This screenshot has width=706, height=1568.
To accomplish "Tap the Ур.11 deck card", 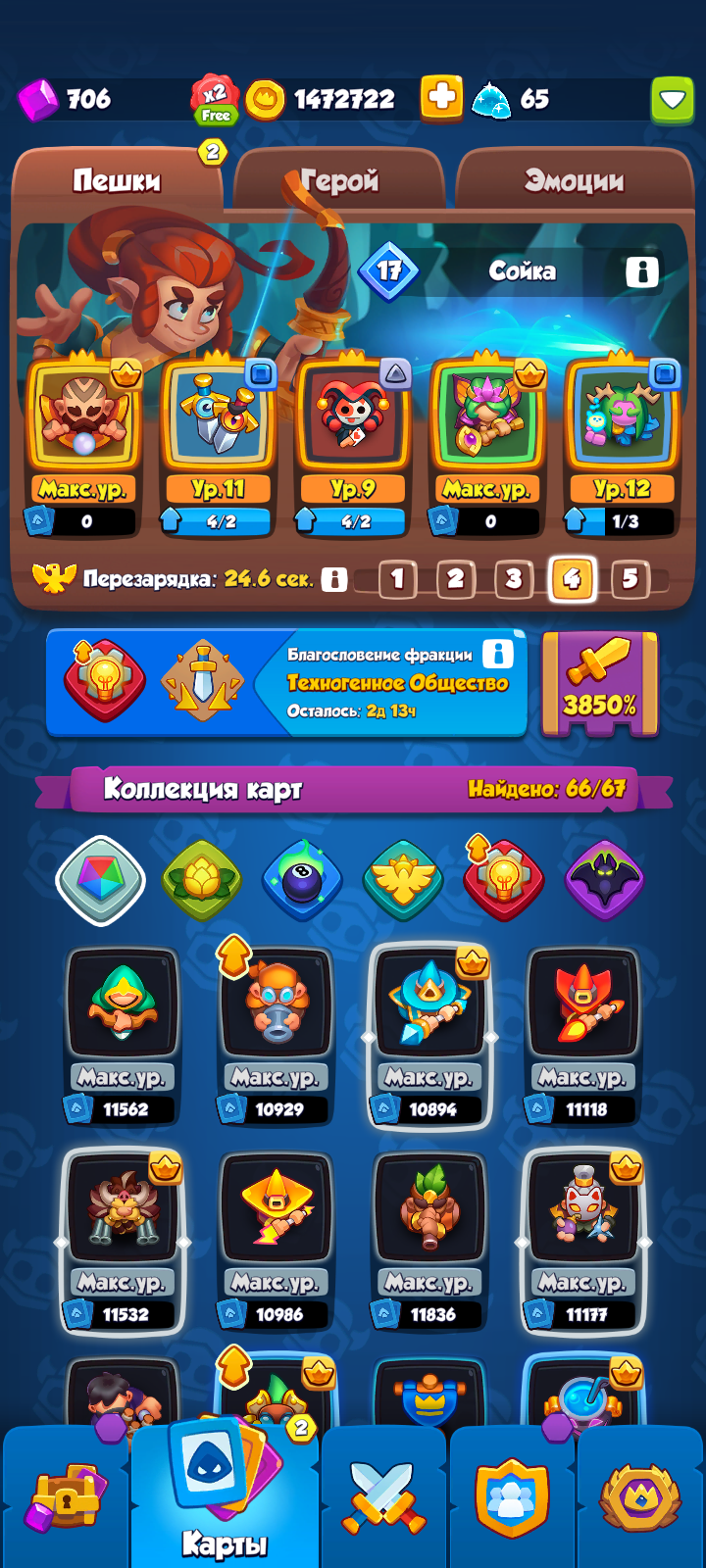I will [217, 447].
